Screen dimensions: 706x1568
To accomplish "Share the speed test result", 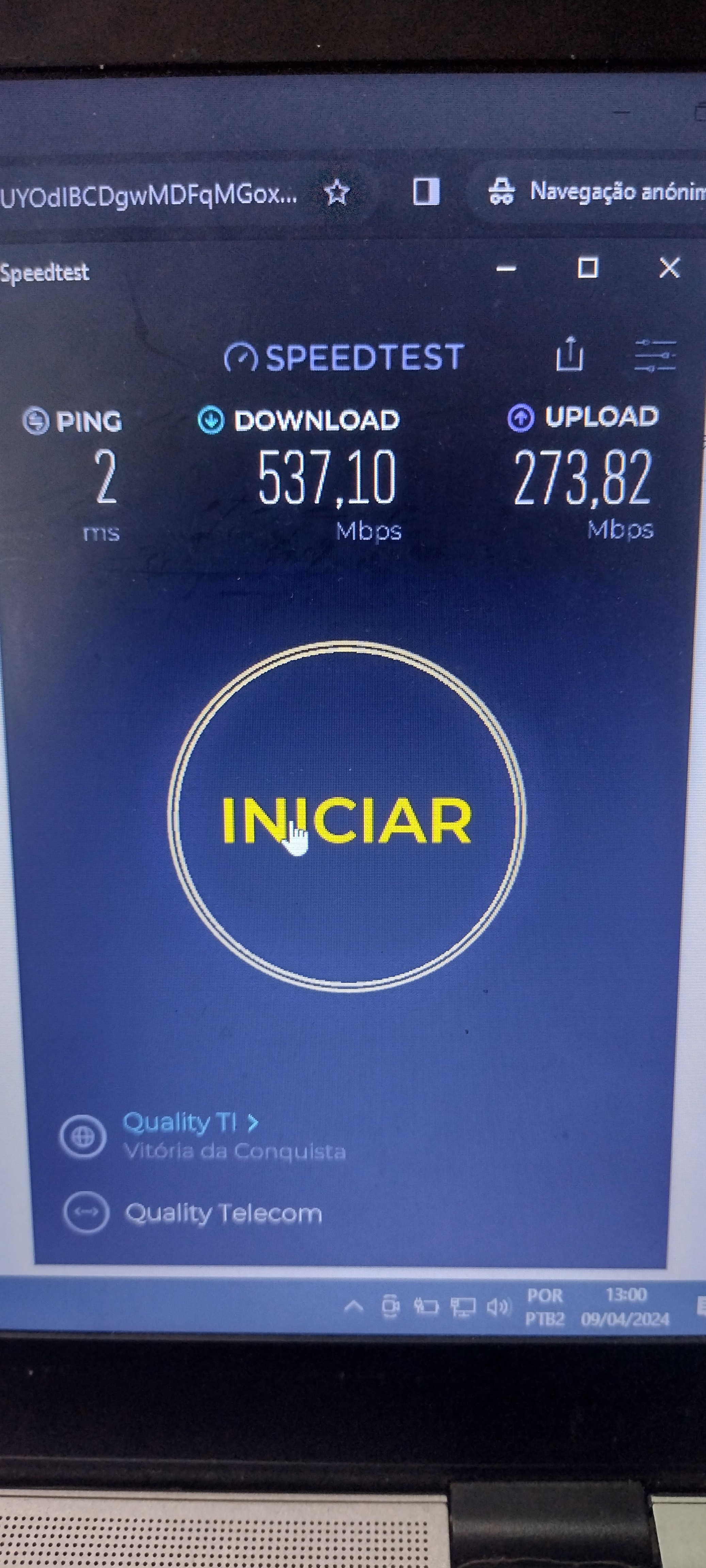I will (569, 354).
